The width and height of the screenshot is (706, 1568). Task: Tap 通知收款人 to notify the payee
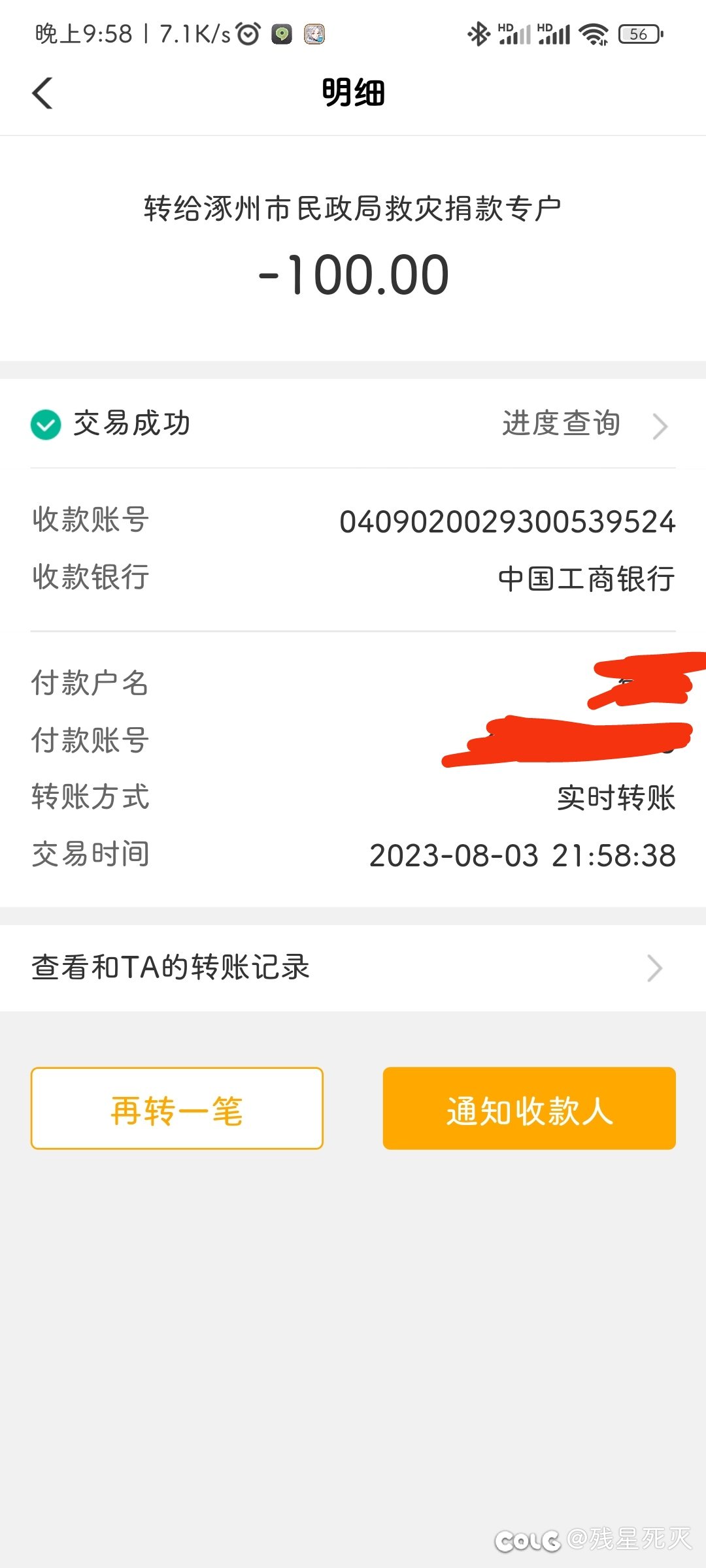coord(529,1109)
